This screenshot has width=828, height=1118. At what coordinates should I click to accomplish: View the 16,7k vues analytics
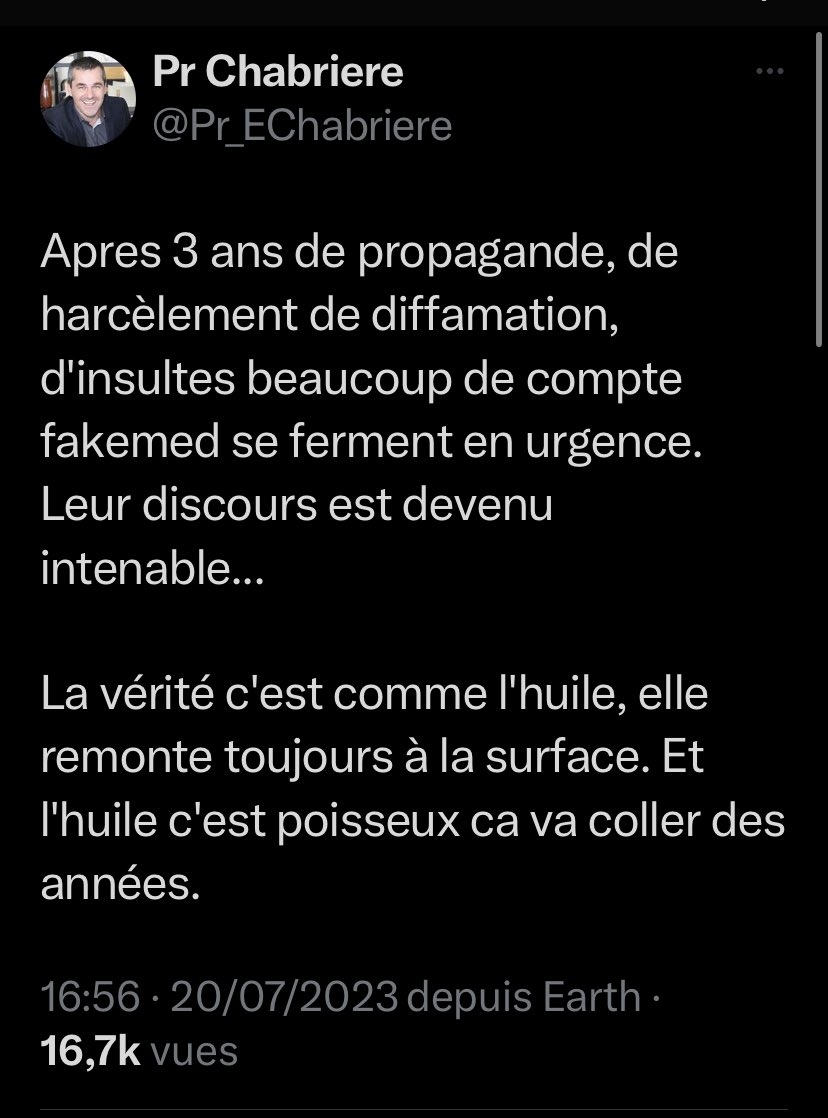coord(138,1051)
